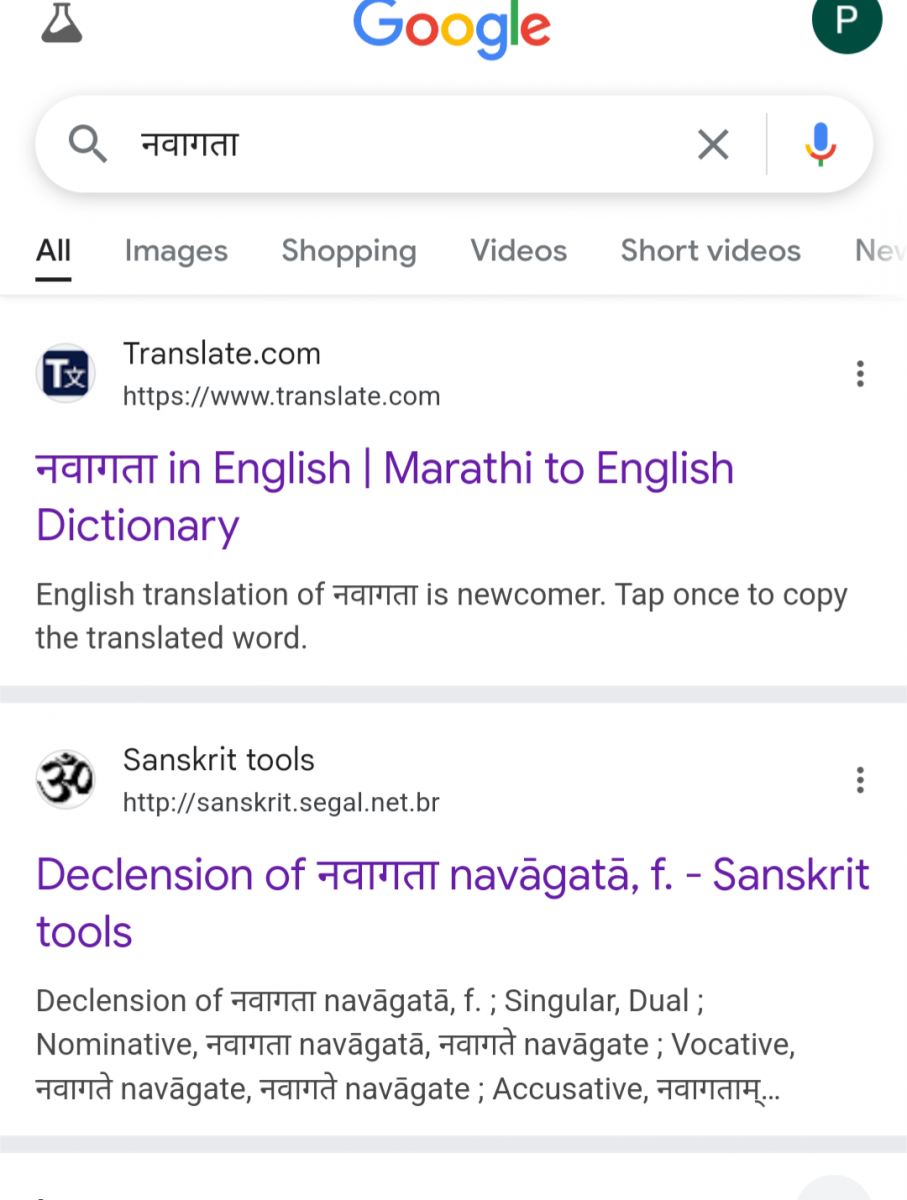Start voice search with the microphone icon

pos(820,144)
